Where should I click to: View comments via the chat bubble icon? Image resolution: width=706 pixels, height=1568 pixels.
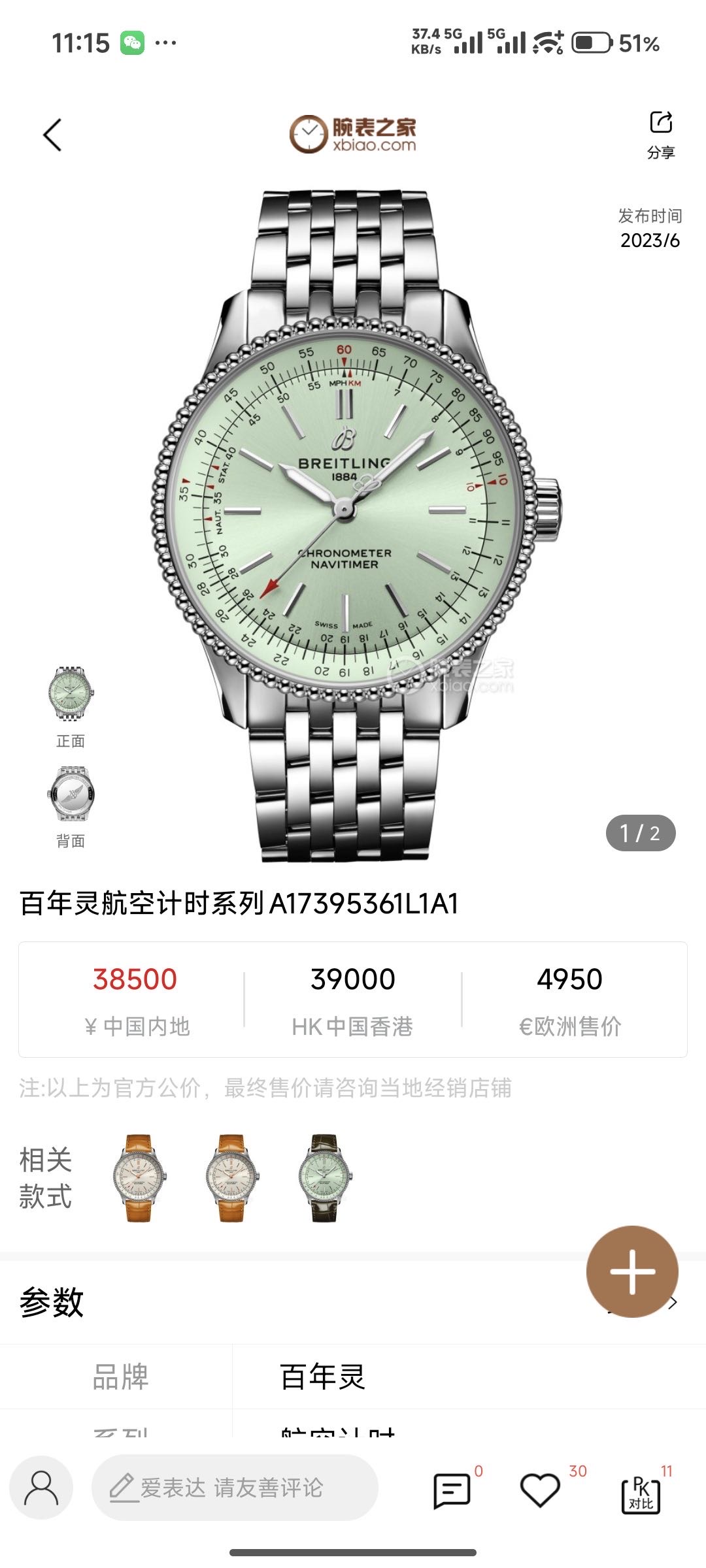(452, 1492)
